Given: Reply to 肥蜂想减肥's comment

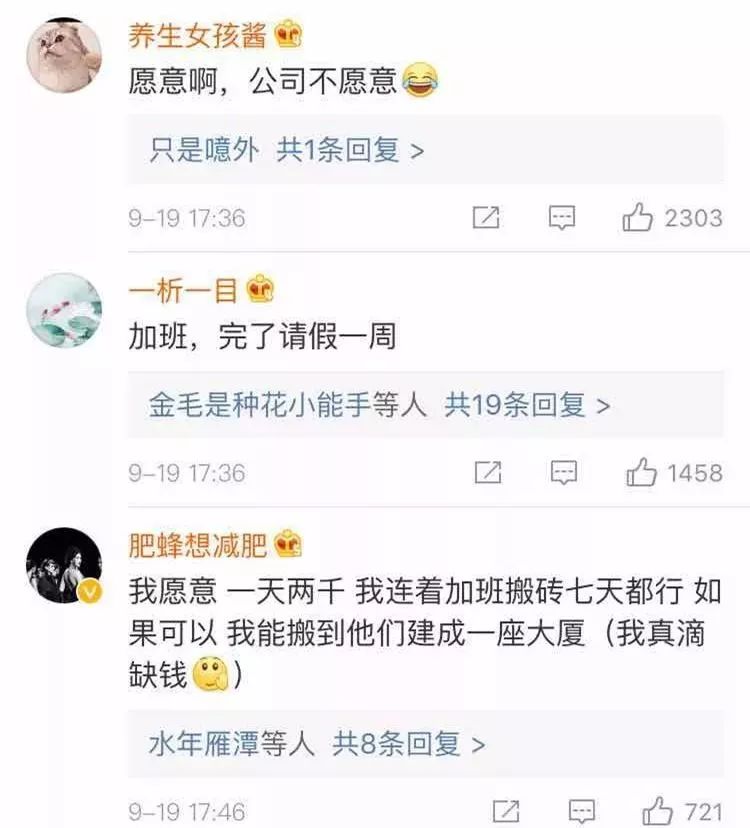Looking at the screenshot, I should (x=582, y=810).
